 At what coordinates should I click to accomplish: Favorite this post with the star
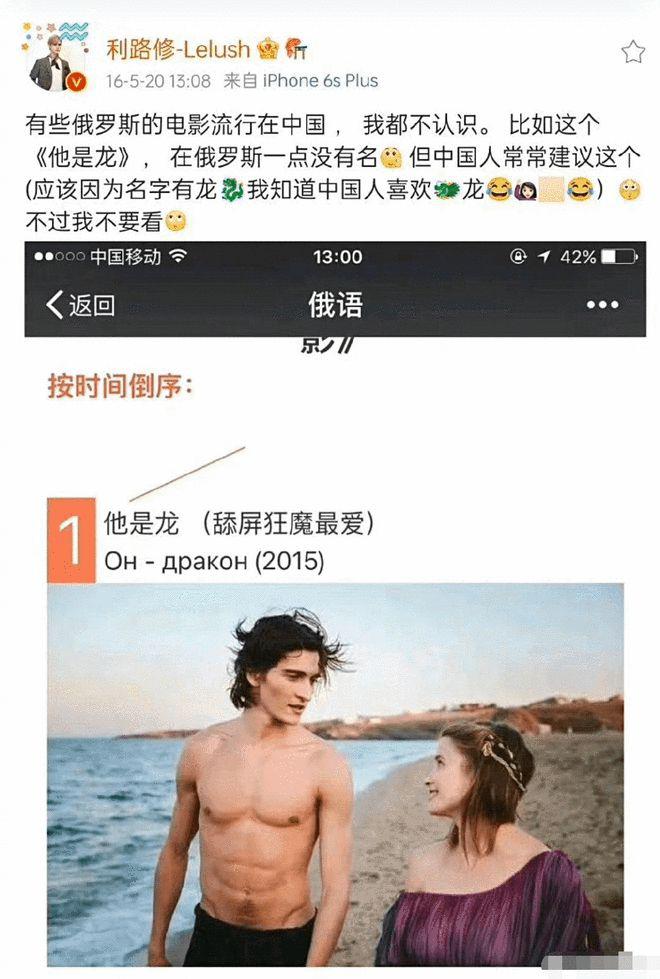pyautogui.click(x=633, y=52)
